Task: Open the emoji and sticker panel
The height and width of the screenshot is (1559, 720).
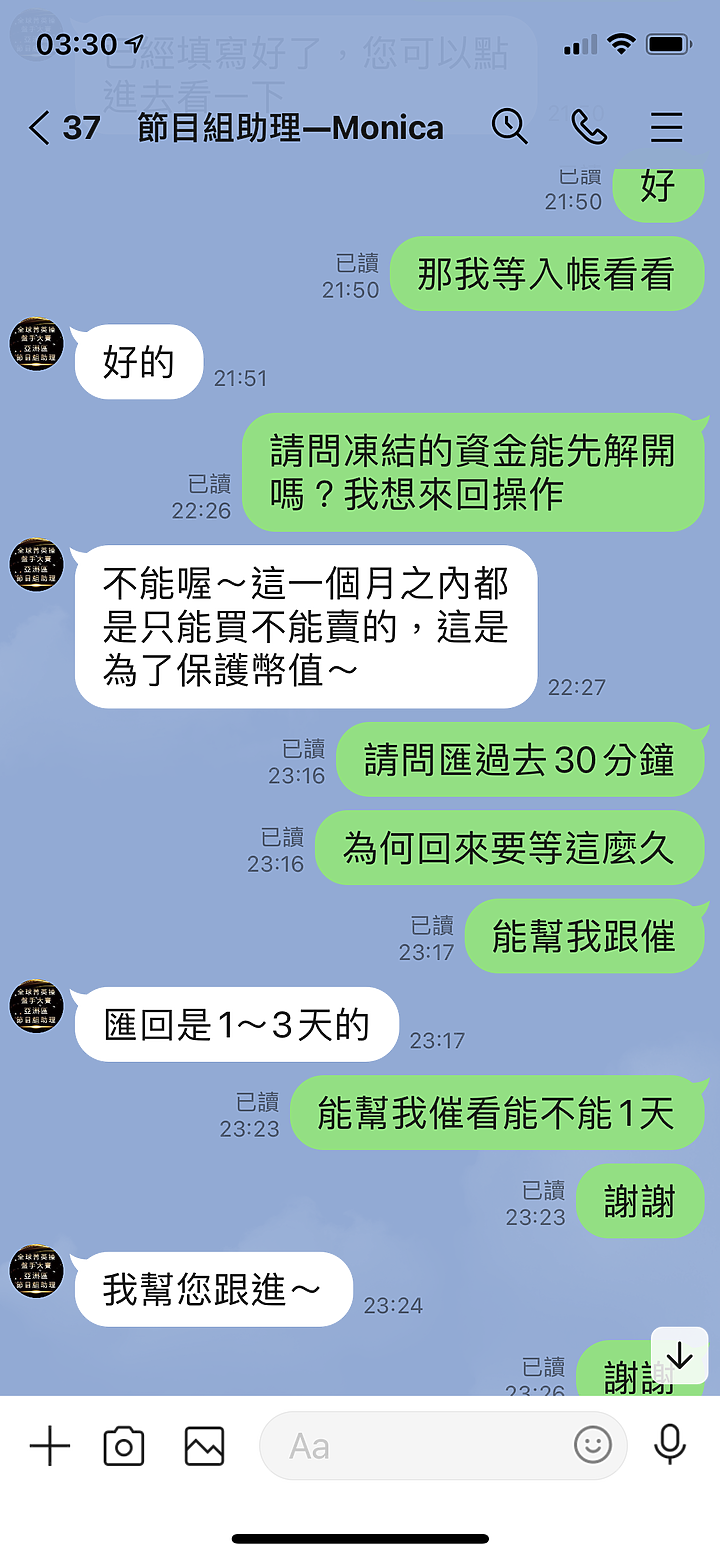Action: click(592, 1445)
